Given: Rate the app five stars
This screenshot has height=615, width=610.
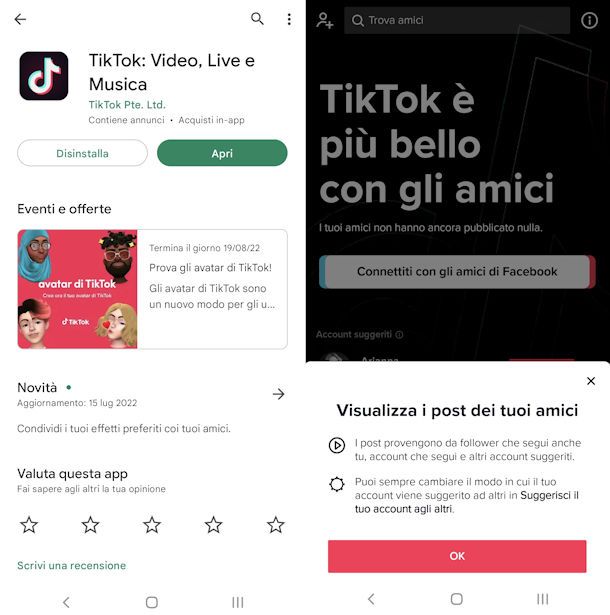Looking at the screenshot, I should [x=275, y=524].
